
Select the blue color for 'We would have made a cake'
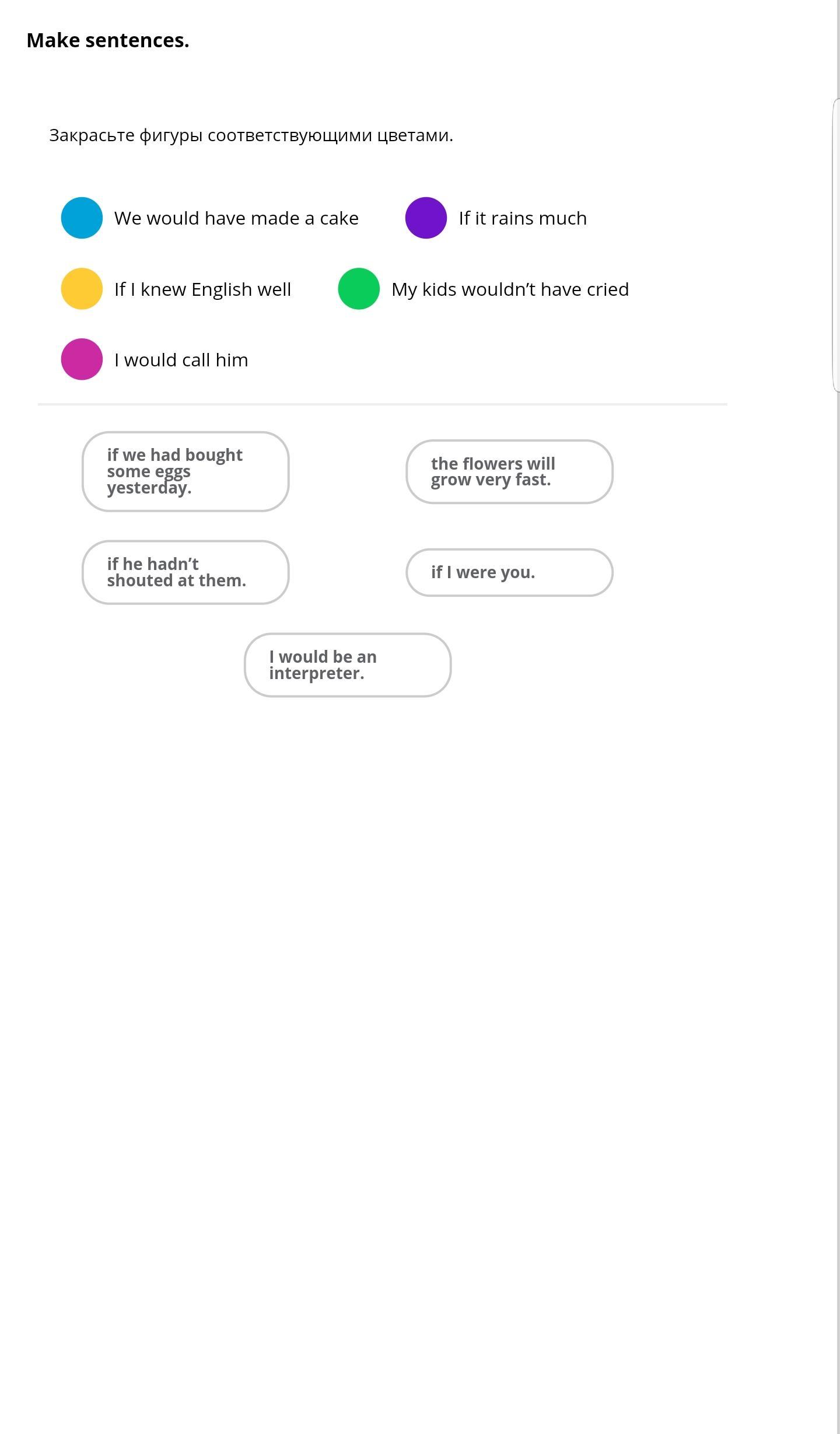(82, 218)
